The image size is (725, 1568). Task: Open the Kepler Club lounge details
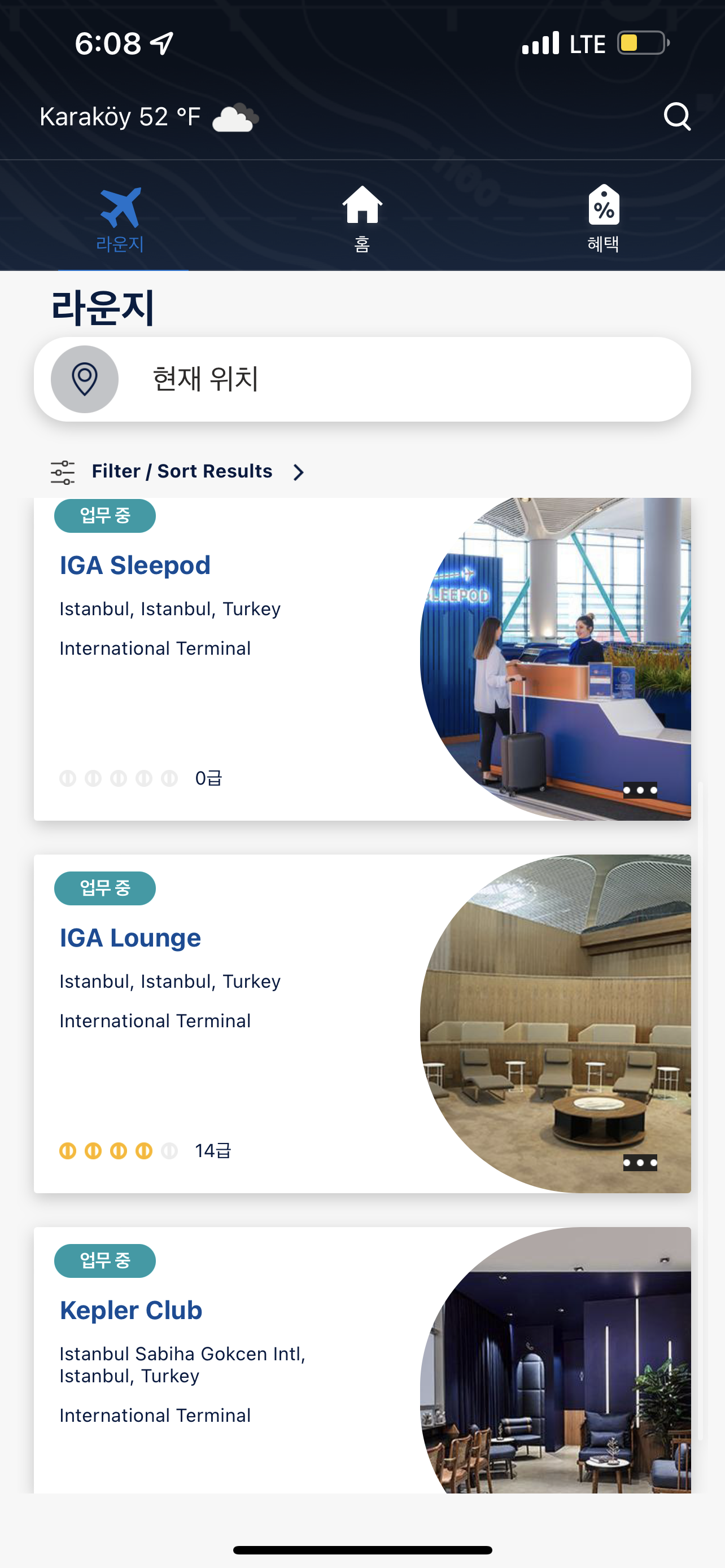[131, 1310]
